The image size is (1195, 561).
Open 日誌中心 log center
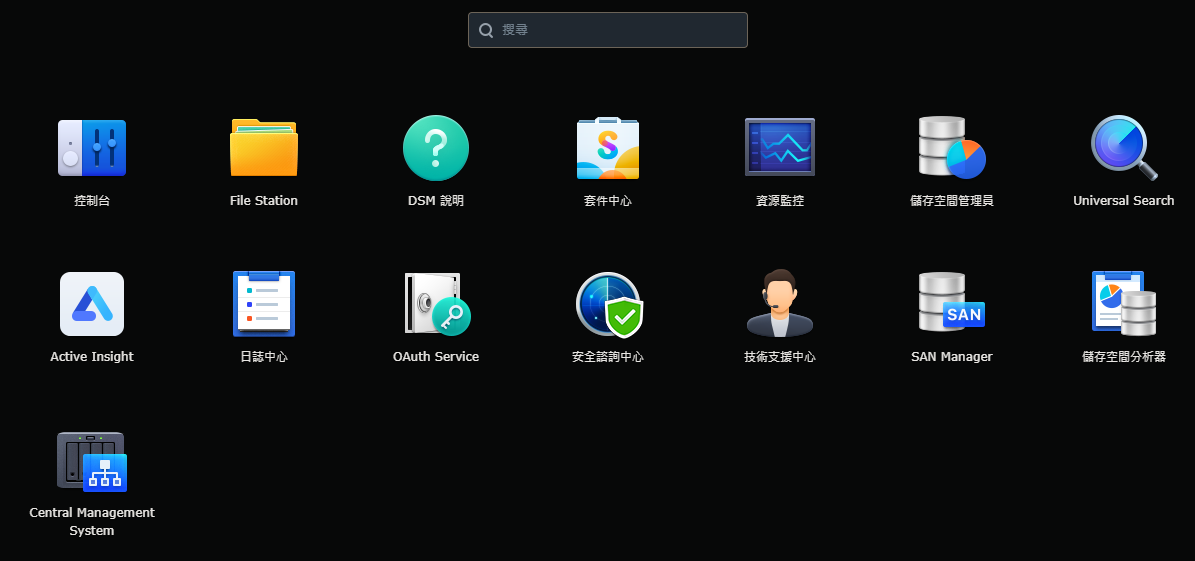pos(264,304)
